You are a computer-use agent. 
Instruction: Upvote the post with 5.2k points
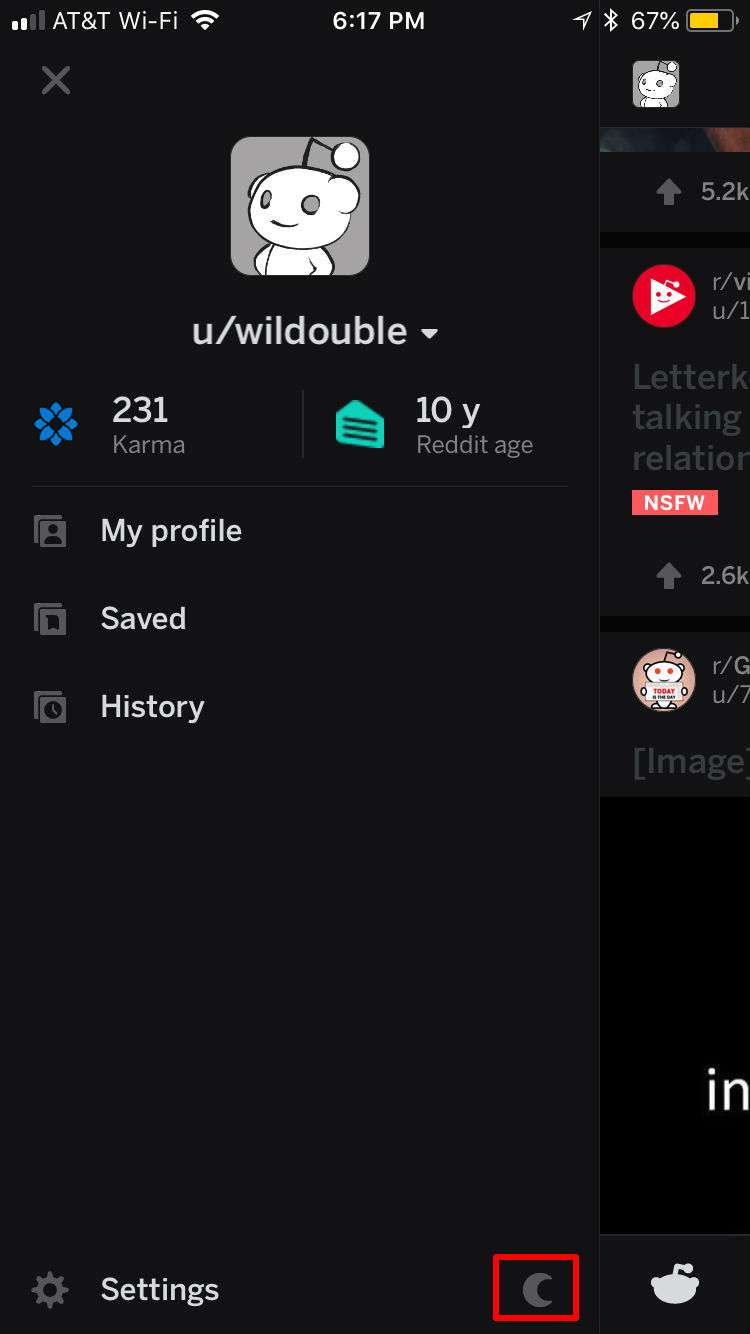668,192
